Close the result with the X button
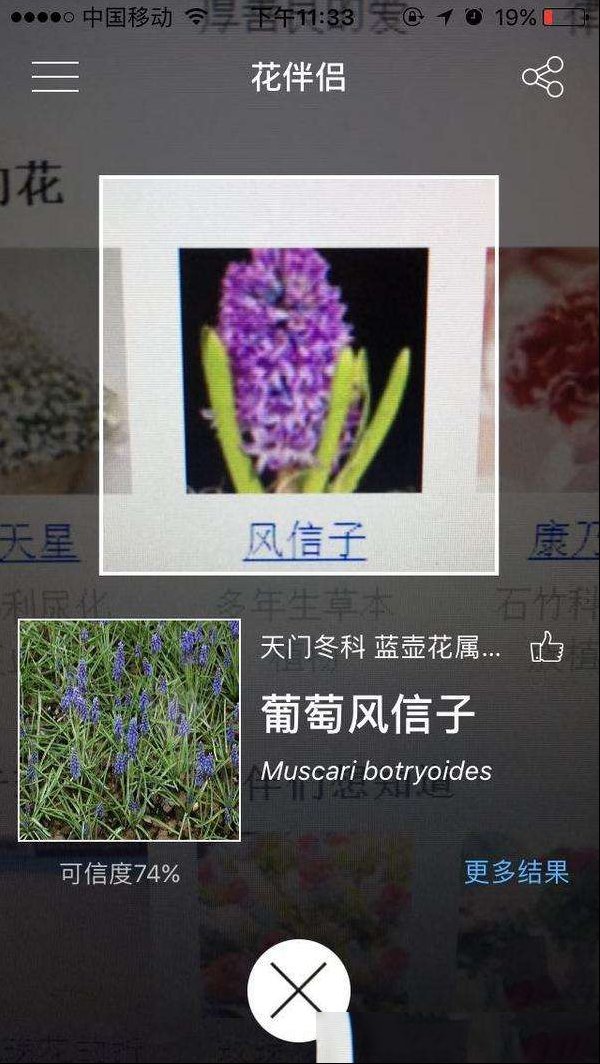The width and height of the screenshot is (600, 1064). pos(299,990)
